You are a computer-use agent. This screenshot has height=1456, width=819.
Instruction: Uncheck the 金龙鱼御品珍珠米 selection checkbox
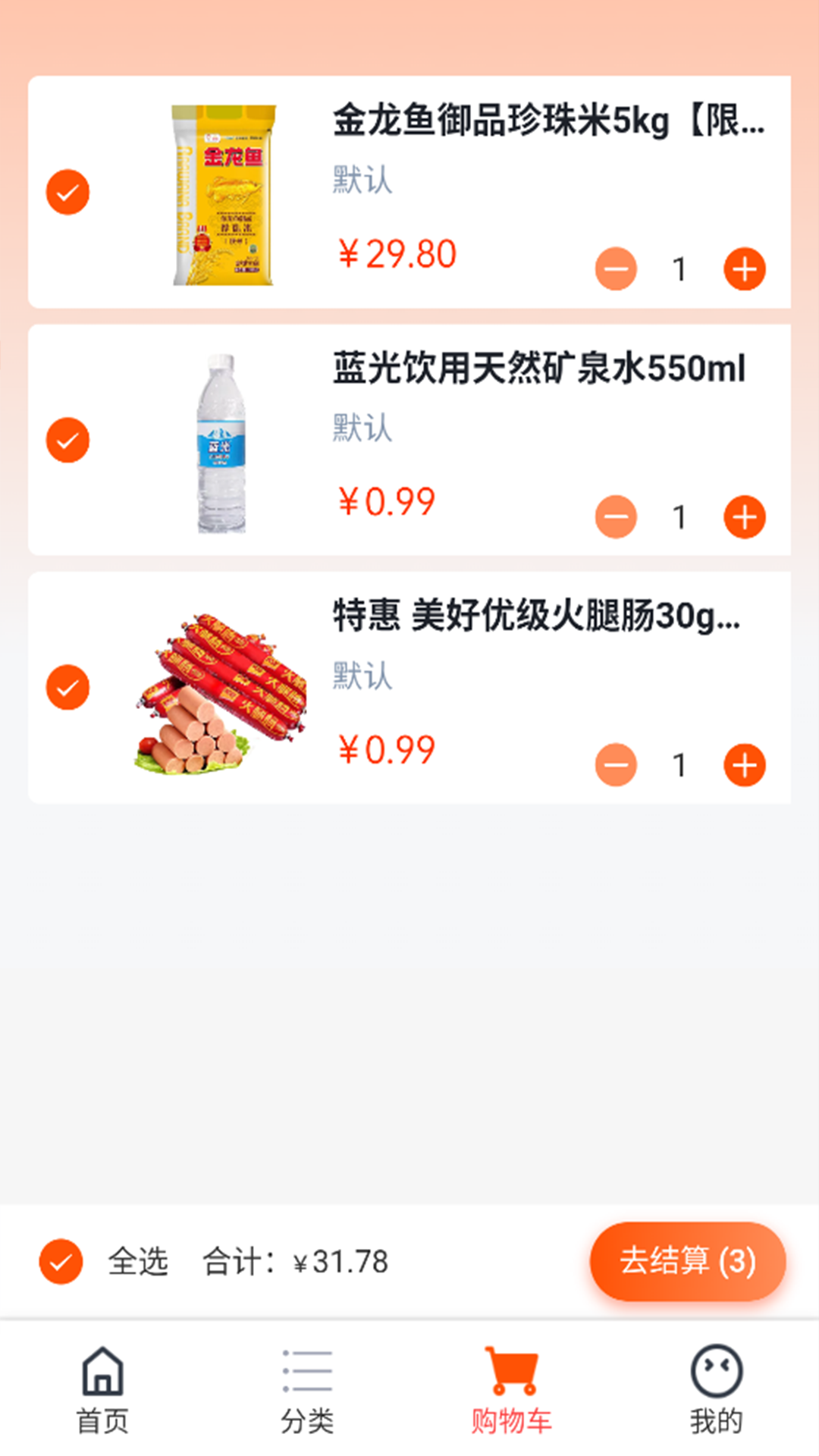[67, 192]
